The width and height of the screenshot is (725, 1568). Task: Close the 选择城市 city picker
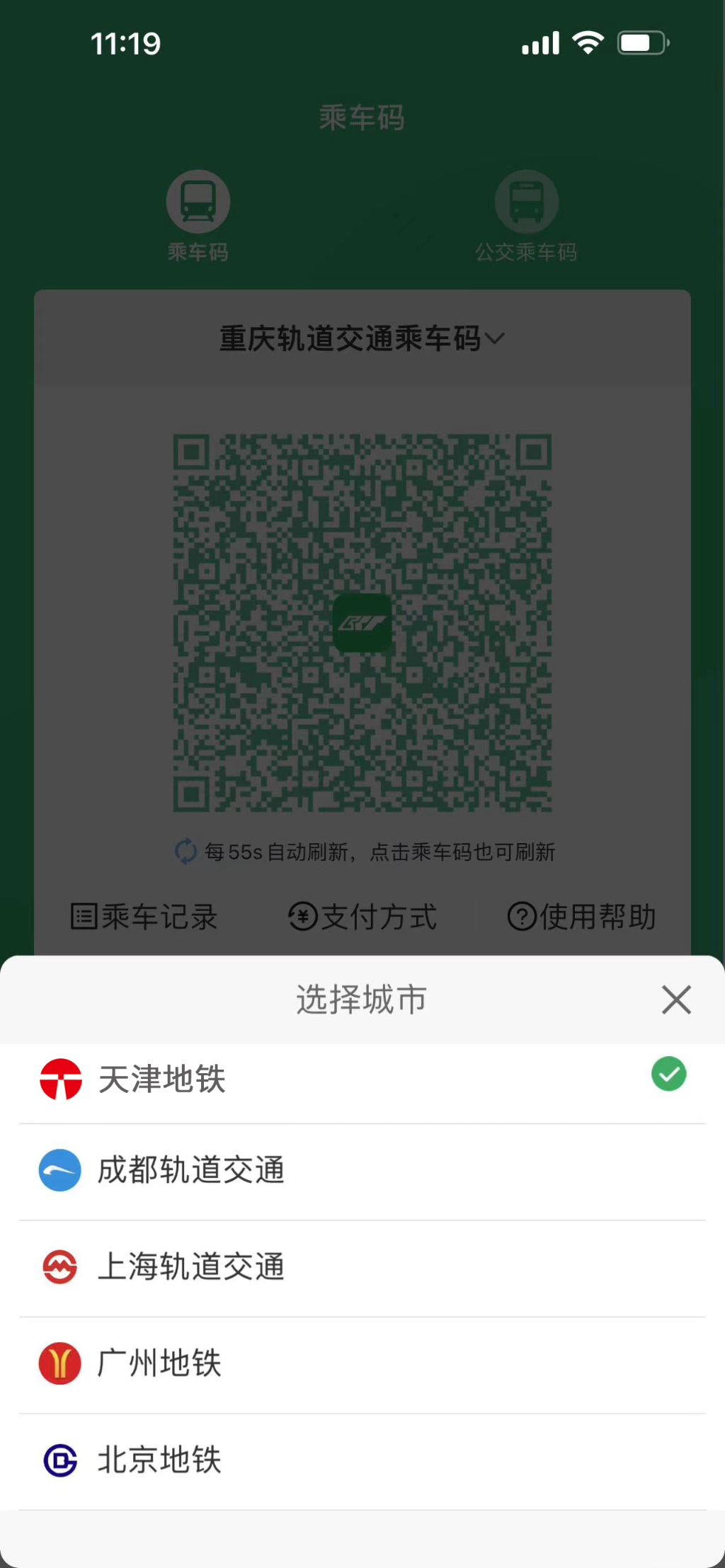676,1000
